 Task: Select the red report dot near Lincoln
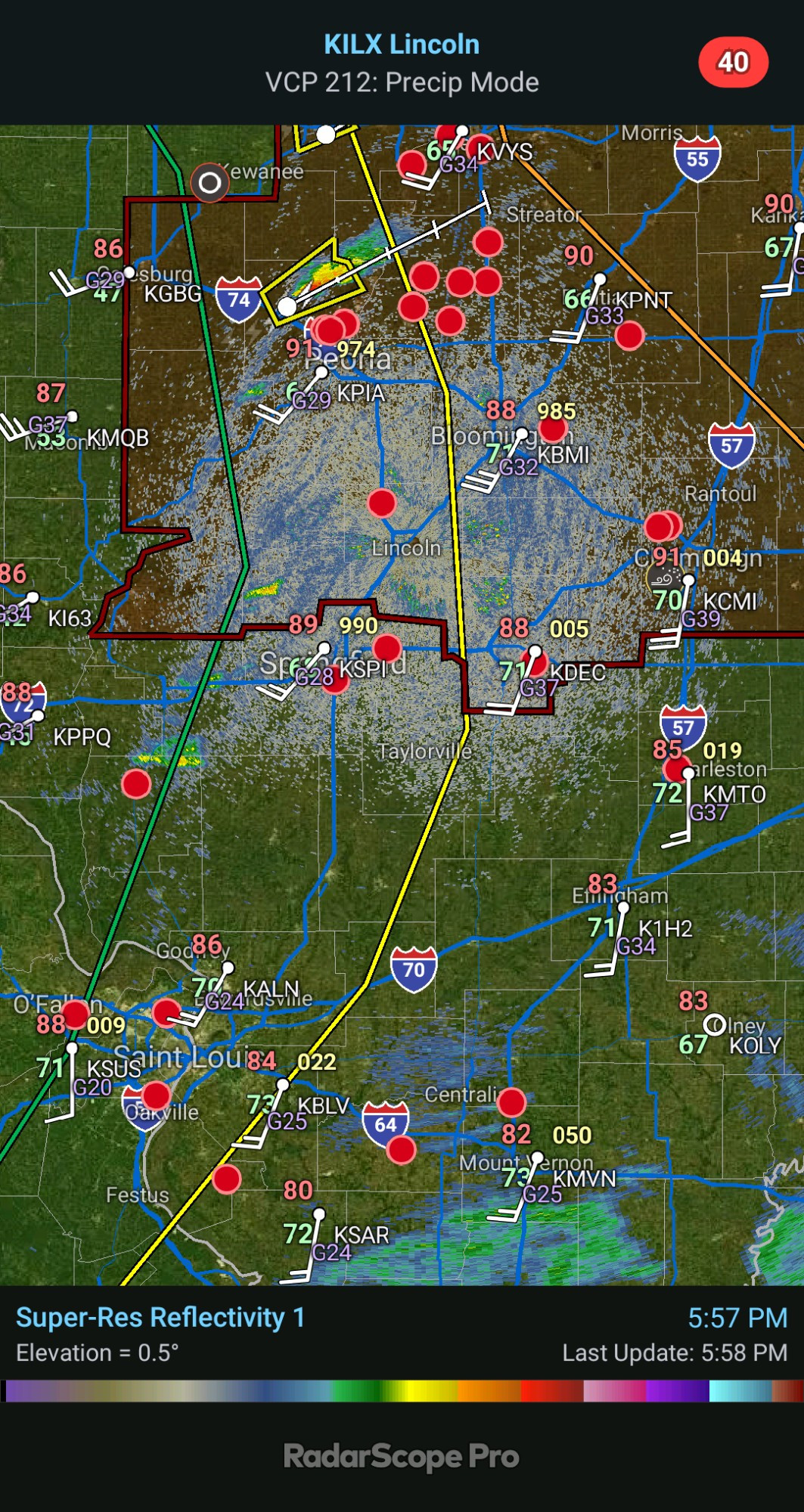(382, 503)
